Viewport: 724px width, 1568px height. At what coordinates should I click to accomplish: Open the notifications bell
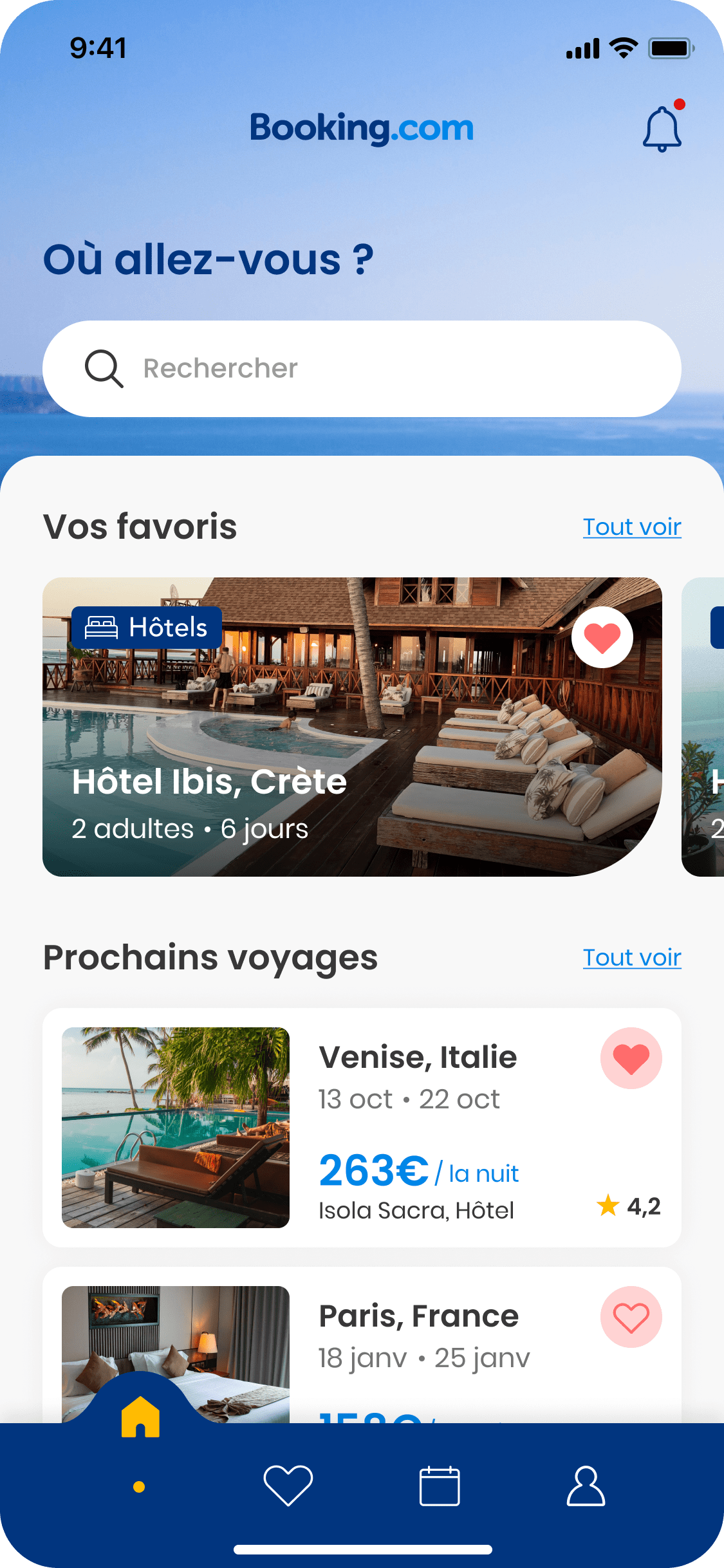pyautogui.click(x=662, y=127)
